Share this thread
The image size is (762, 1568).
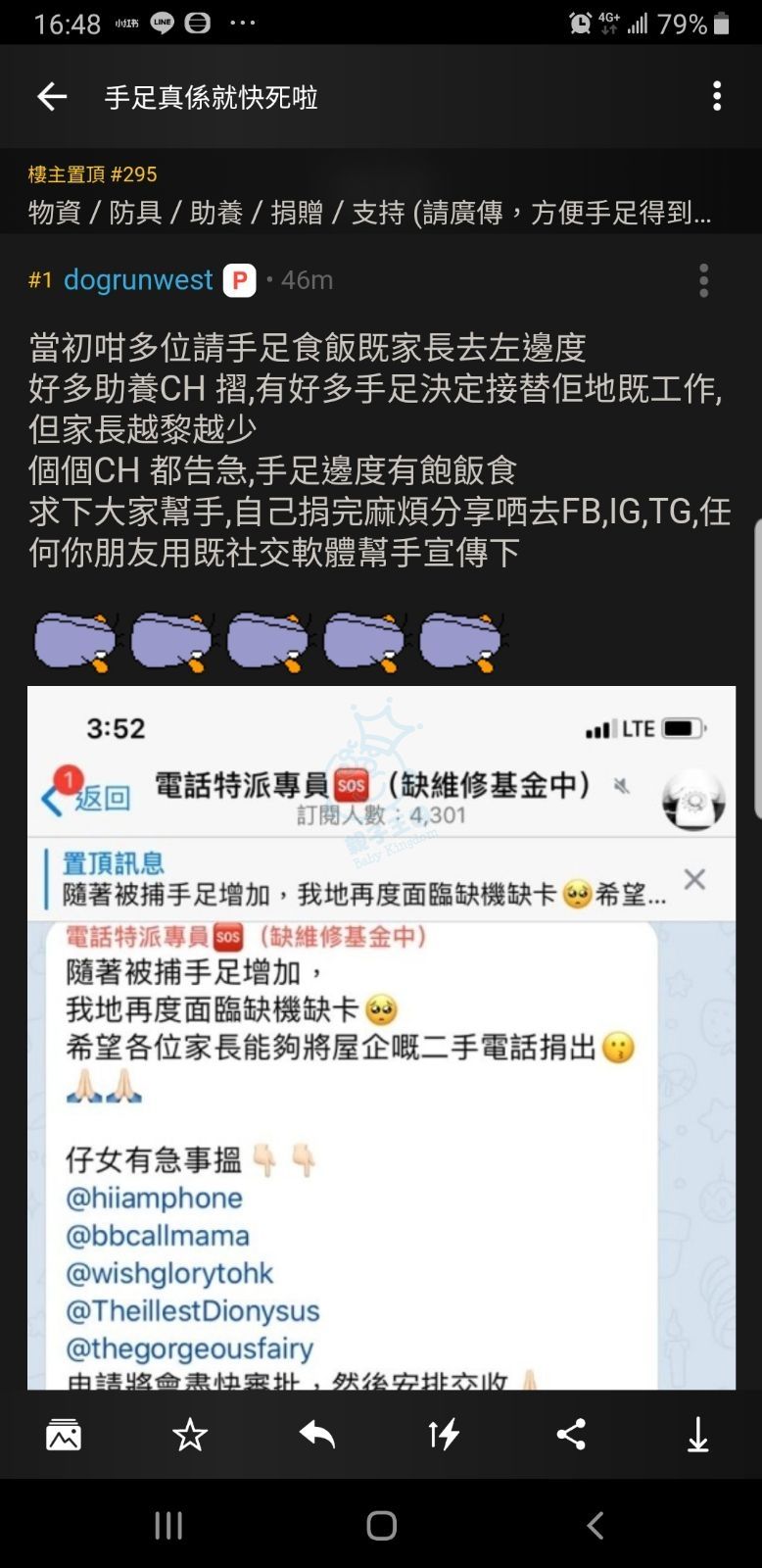click(571, 1436)
